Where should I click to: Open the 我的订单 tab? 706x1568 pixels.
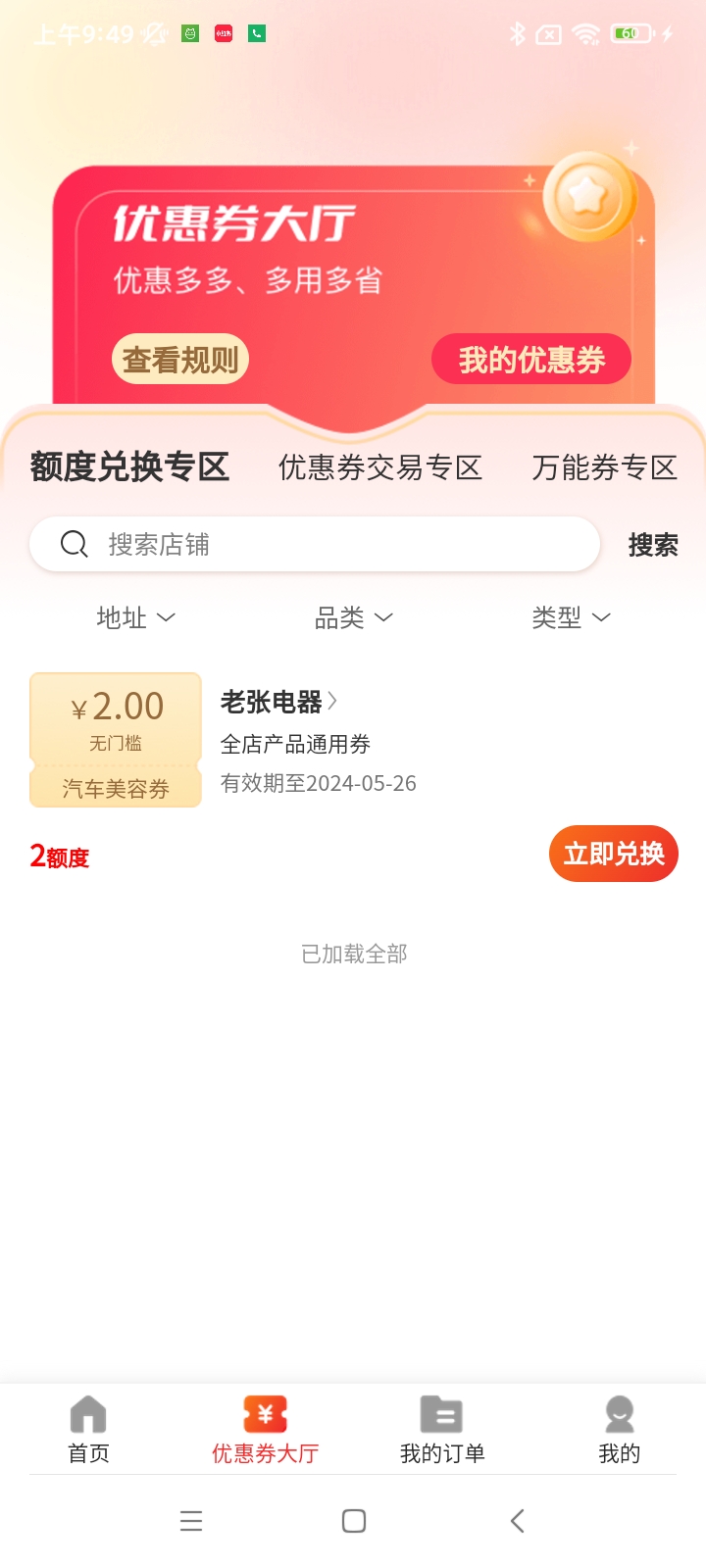tap(442, 1430)
